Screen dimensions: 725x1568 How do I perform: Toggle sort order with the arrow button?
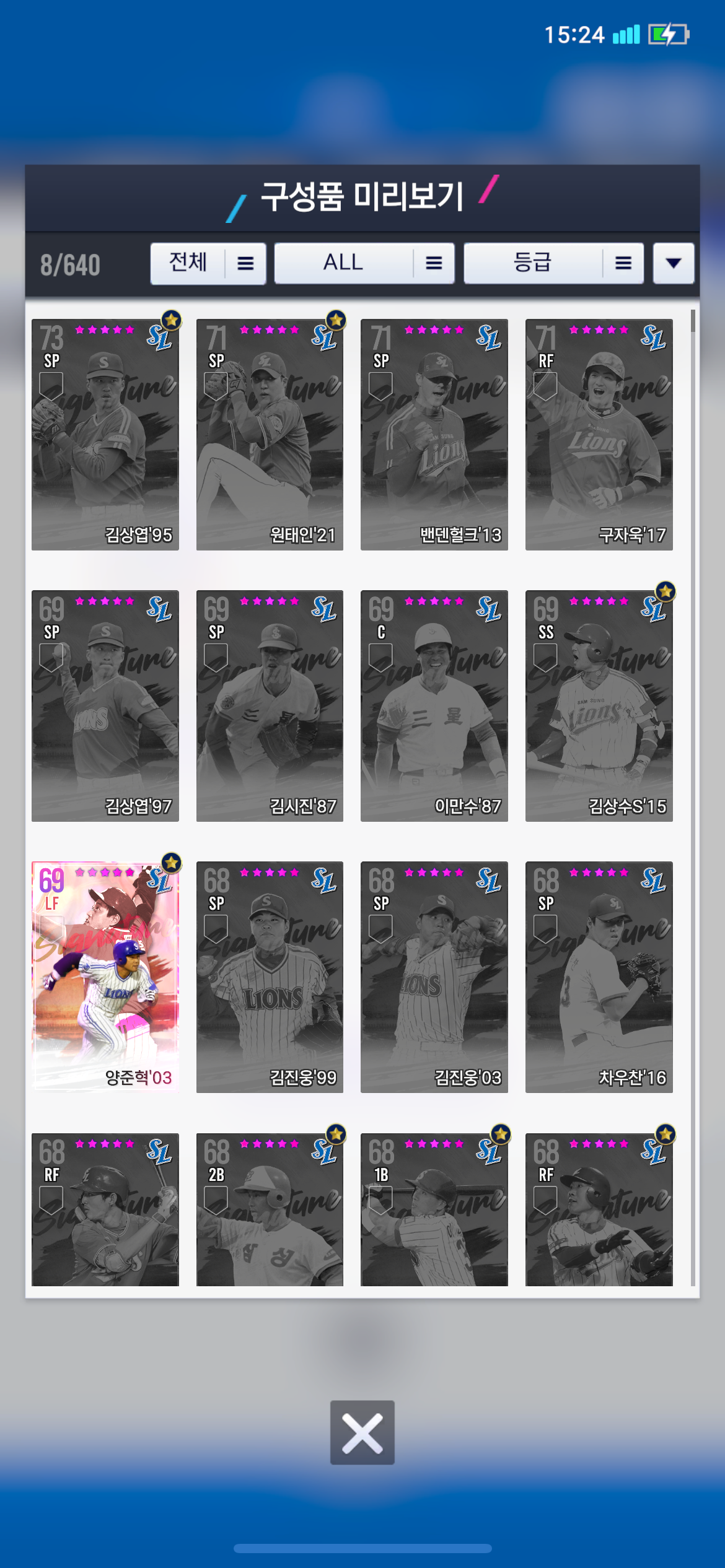pyautogui.click(x=673, y=264)
